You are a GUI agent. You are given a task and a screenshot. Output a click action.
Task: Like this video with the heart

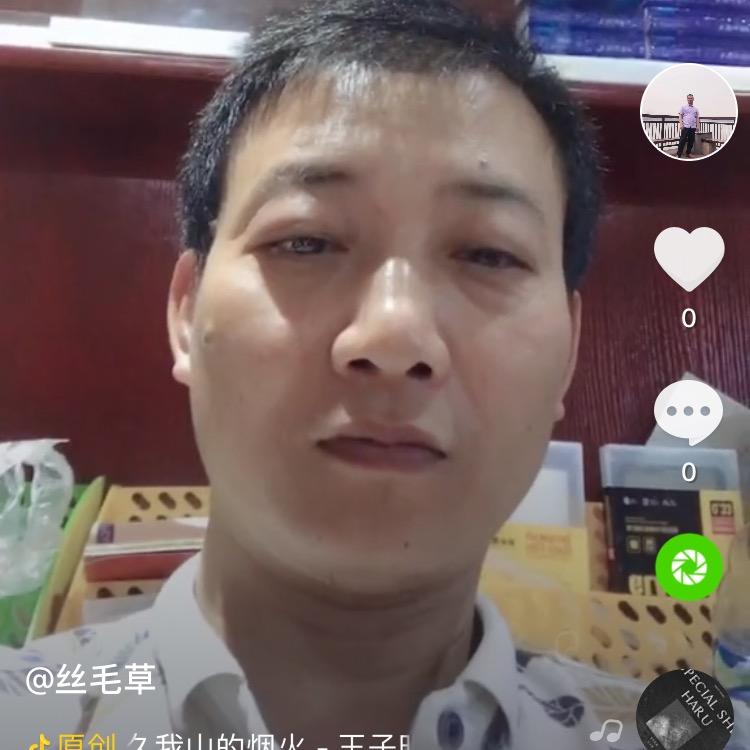coord(689,259)
